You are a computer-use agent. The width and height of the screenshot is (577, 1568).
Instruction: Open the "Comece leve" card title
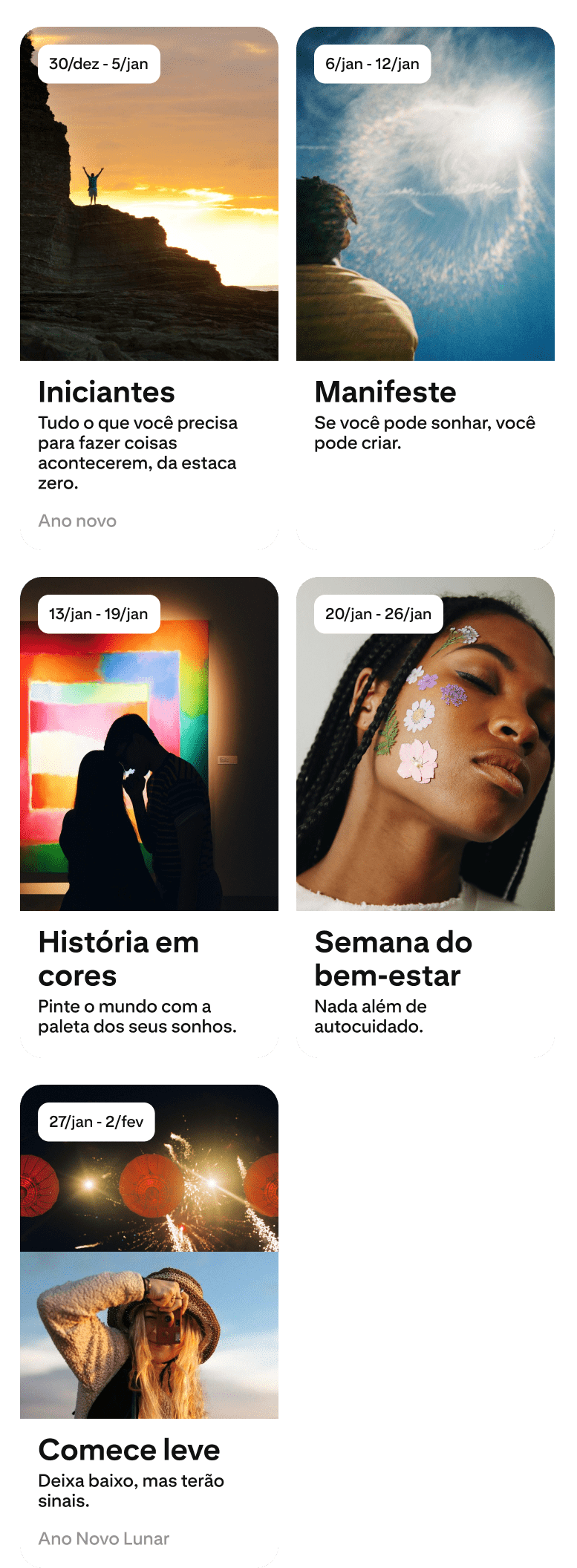128,1450
